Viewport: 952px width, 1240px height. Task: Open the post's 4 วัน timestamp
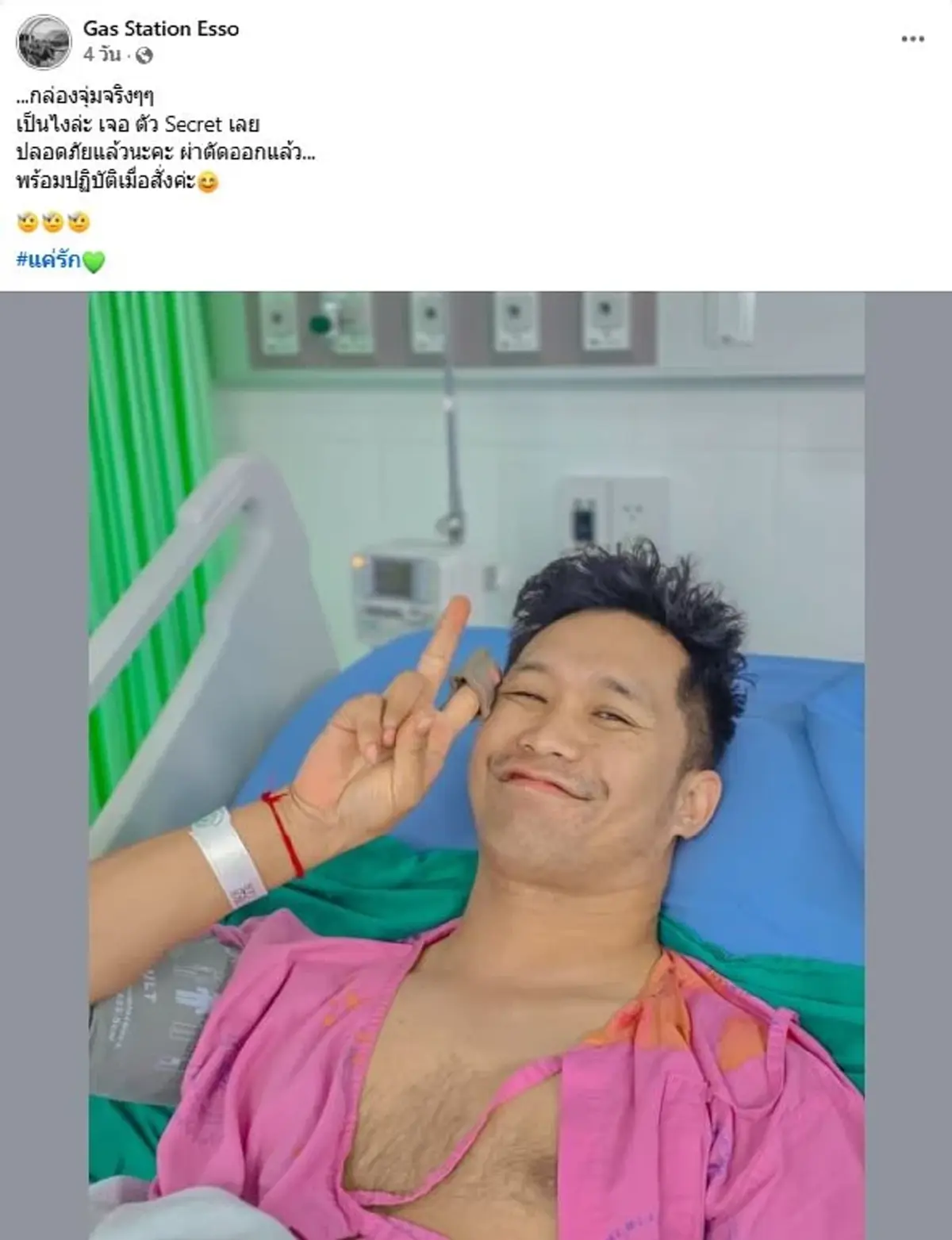[x=102, y=55]
